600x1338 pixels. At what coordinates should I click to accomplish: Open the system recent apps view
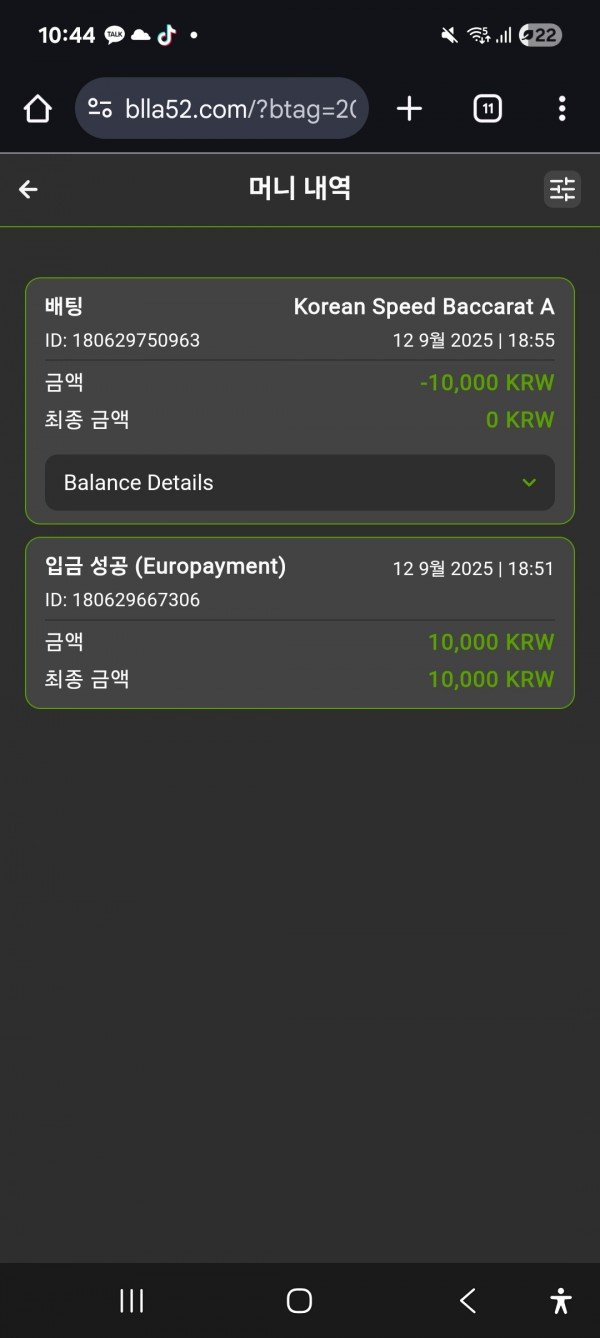pyautogui.click(x=131, y=1300)
